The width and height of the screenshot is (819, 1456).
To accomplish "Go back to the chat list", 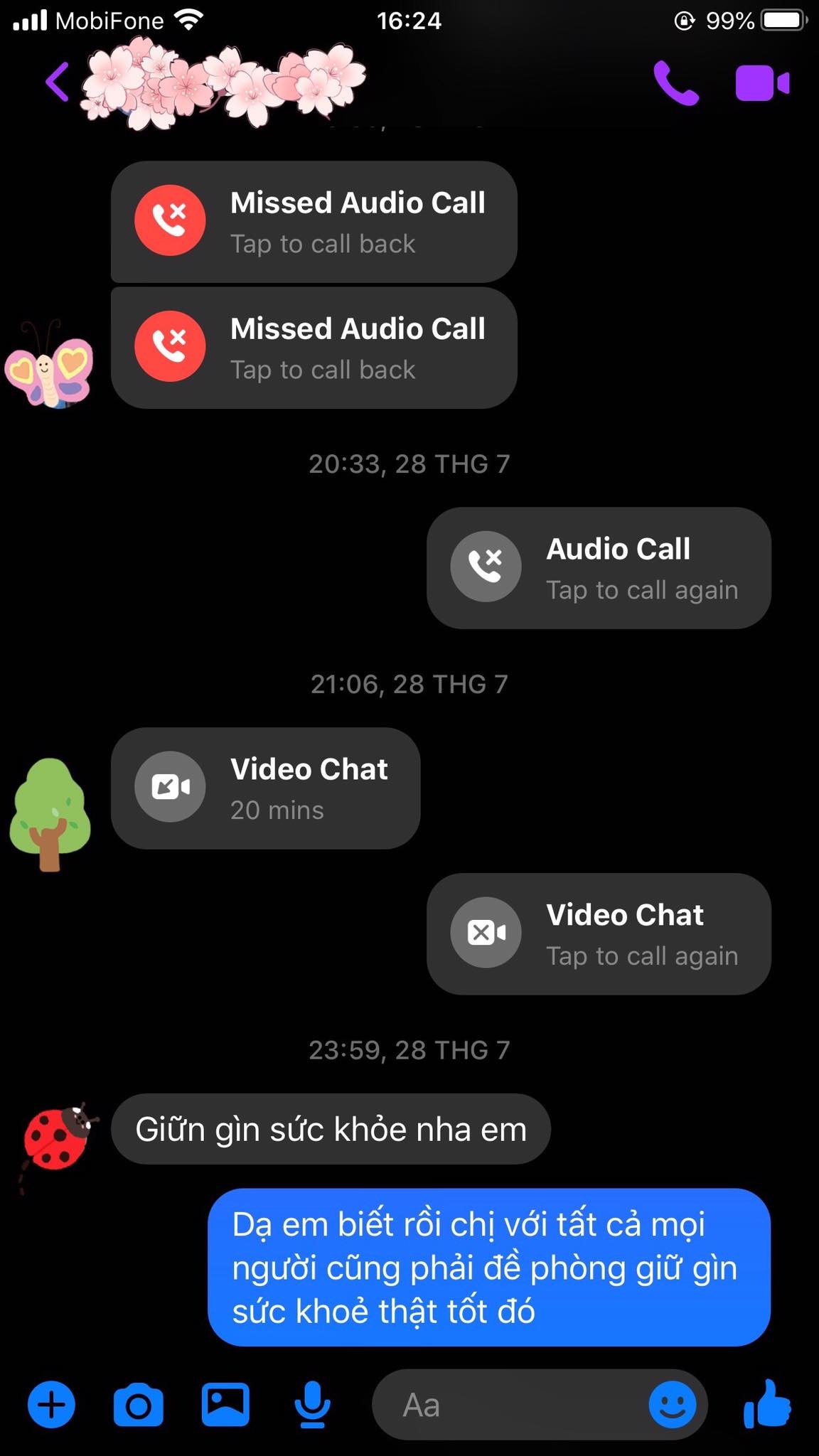I will (x=58, y=82).
